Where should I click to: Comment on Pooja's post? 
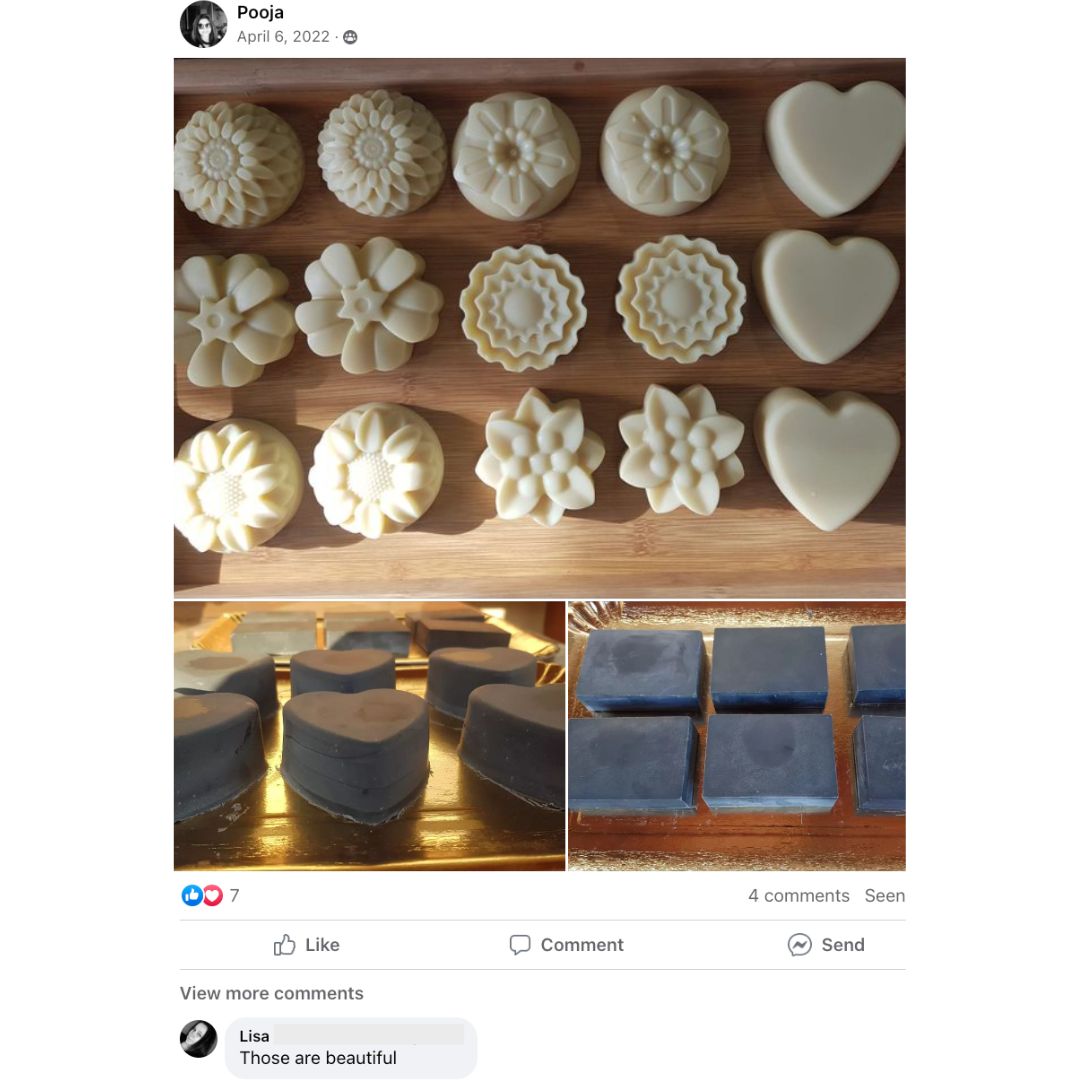(x=566, y=945)
